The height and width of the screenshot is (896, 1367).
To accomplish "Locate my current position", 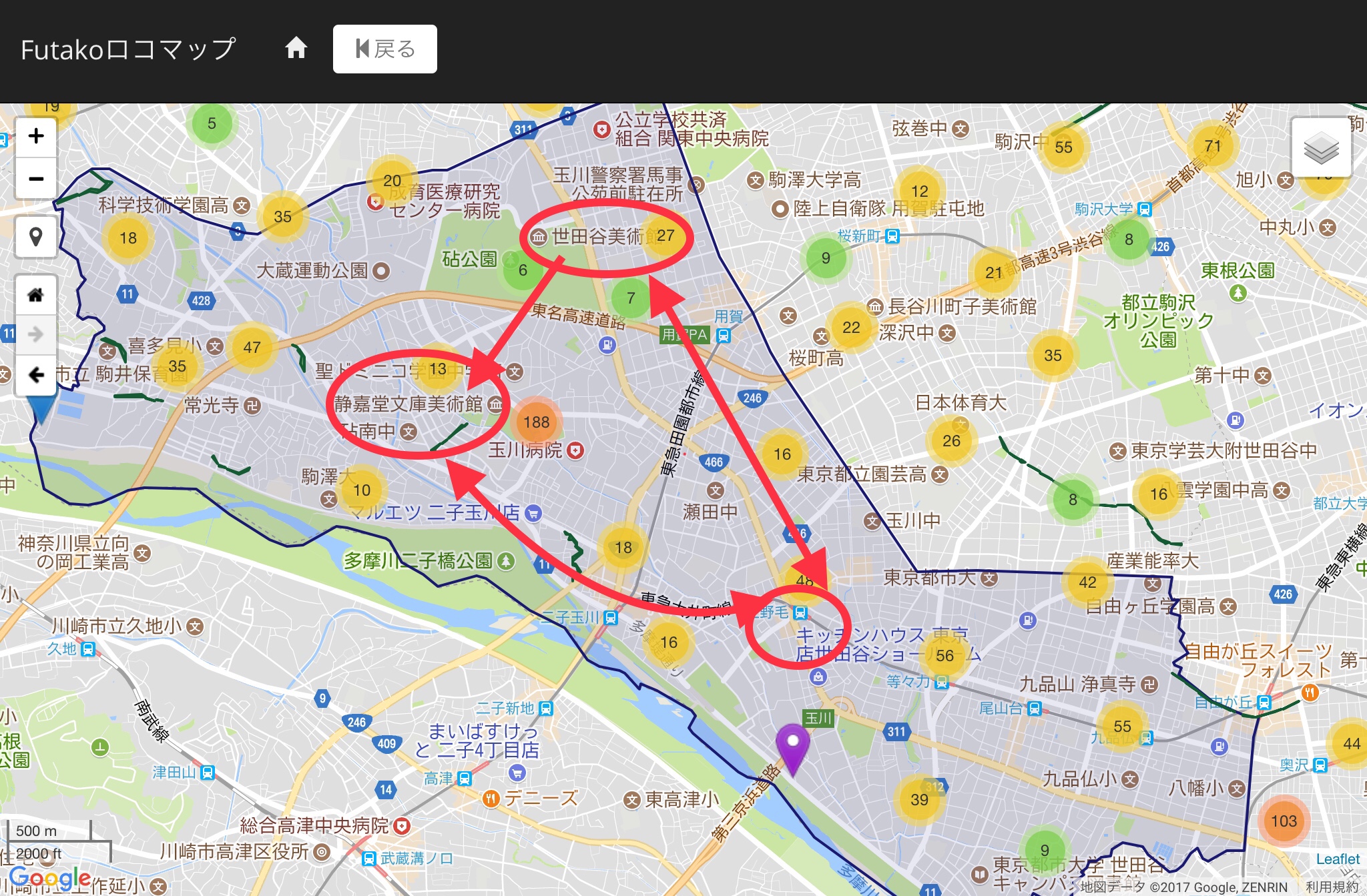I will click(36, 237).
